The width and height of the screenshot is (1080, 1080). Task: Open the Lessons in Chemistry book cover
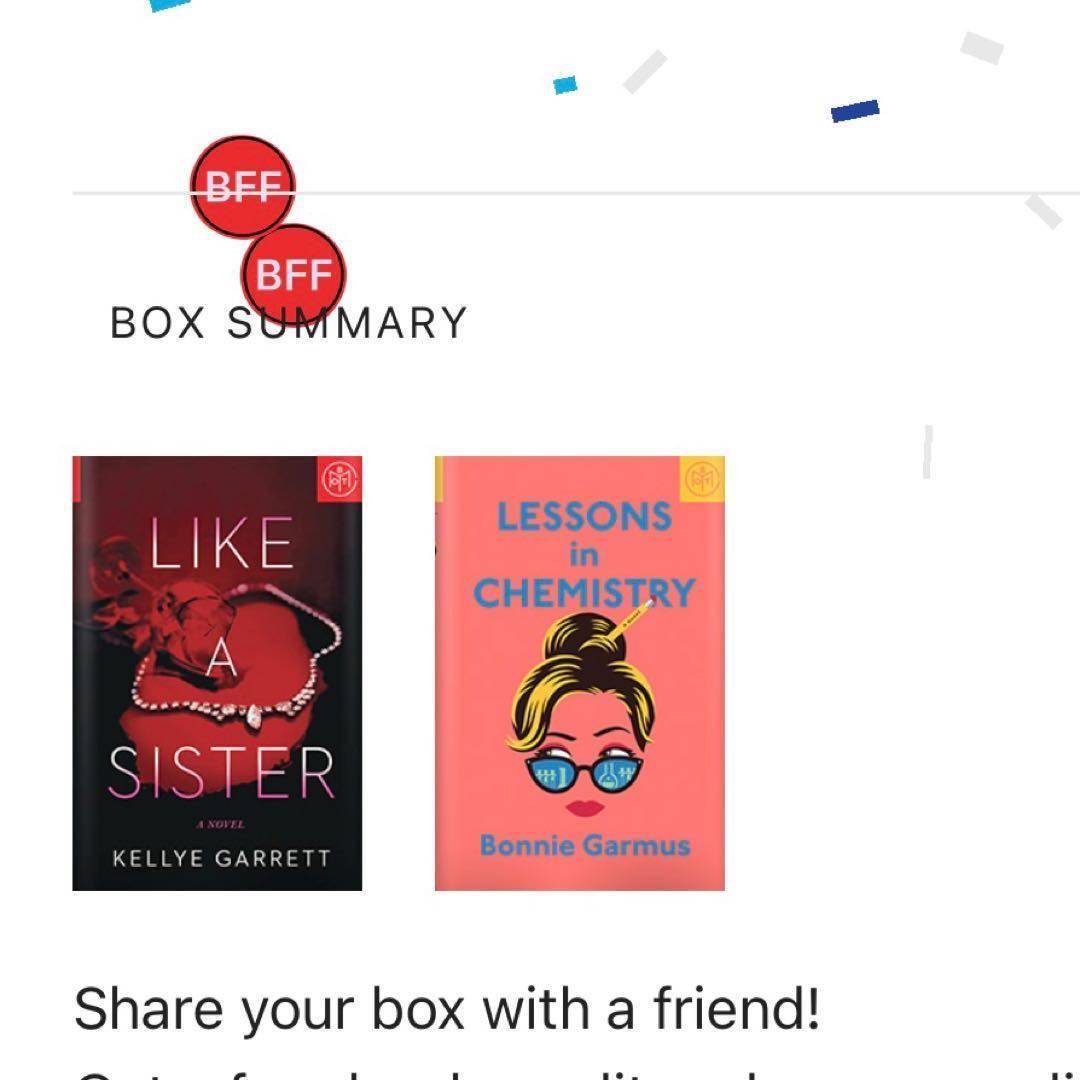tap(580, 673)
